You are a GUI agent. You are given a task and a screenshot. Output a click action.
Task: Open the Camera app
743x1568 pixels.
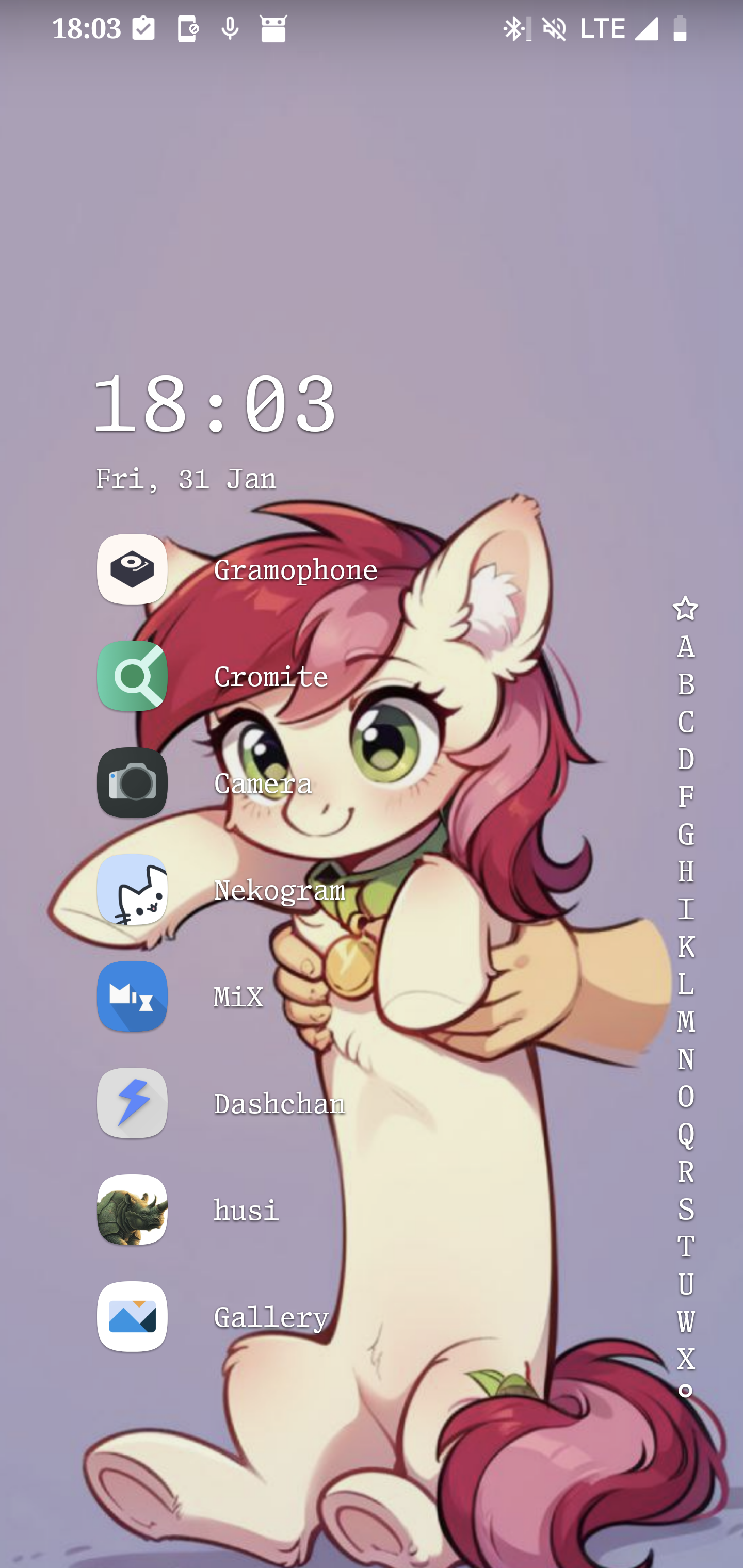(205, 783)
